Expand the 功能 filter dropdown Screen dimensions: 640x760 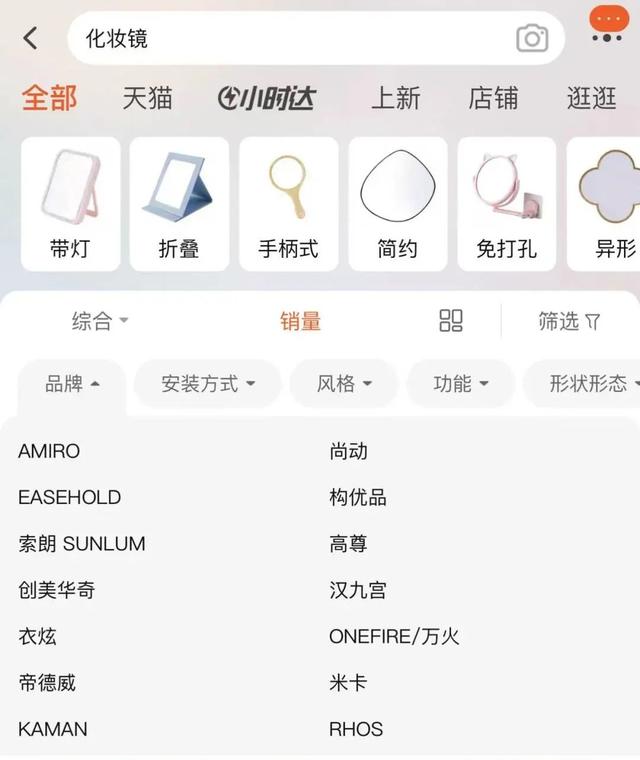[x=460, y=383]
